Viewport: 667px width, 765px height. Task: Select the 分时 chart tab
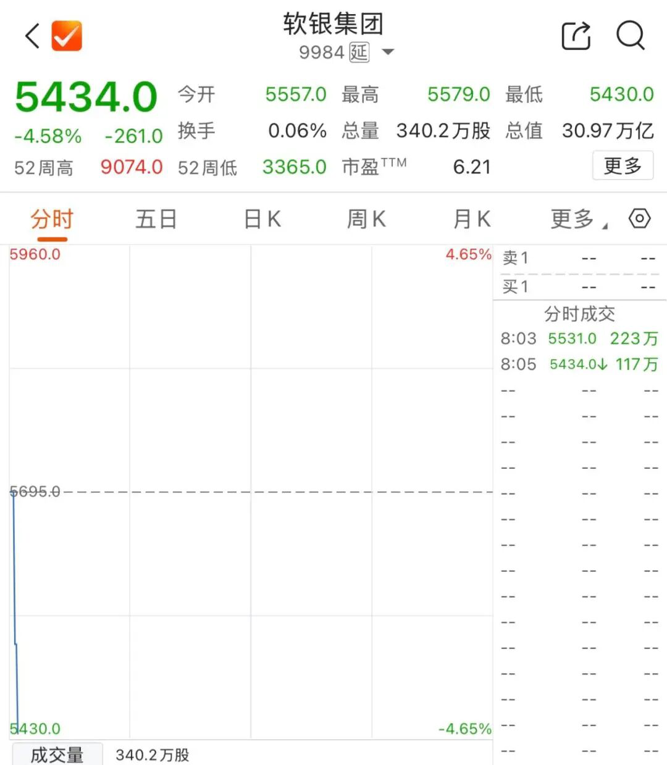(x=52, y=219)
